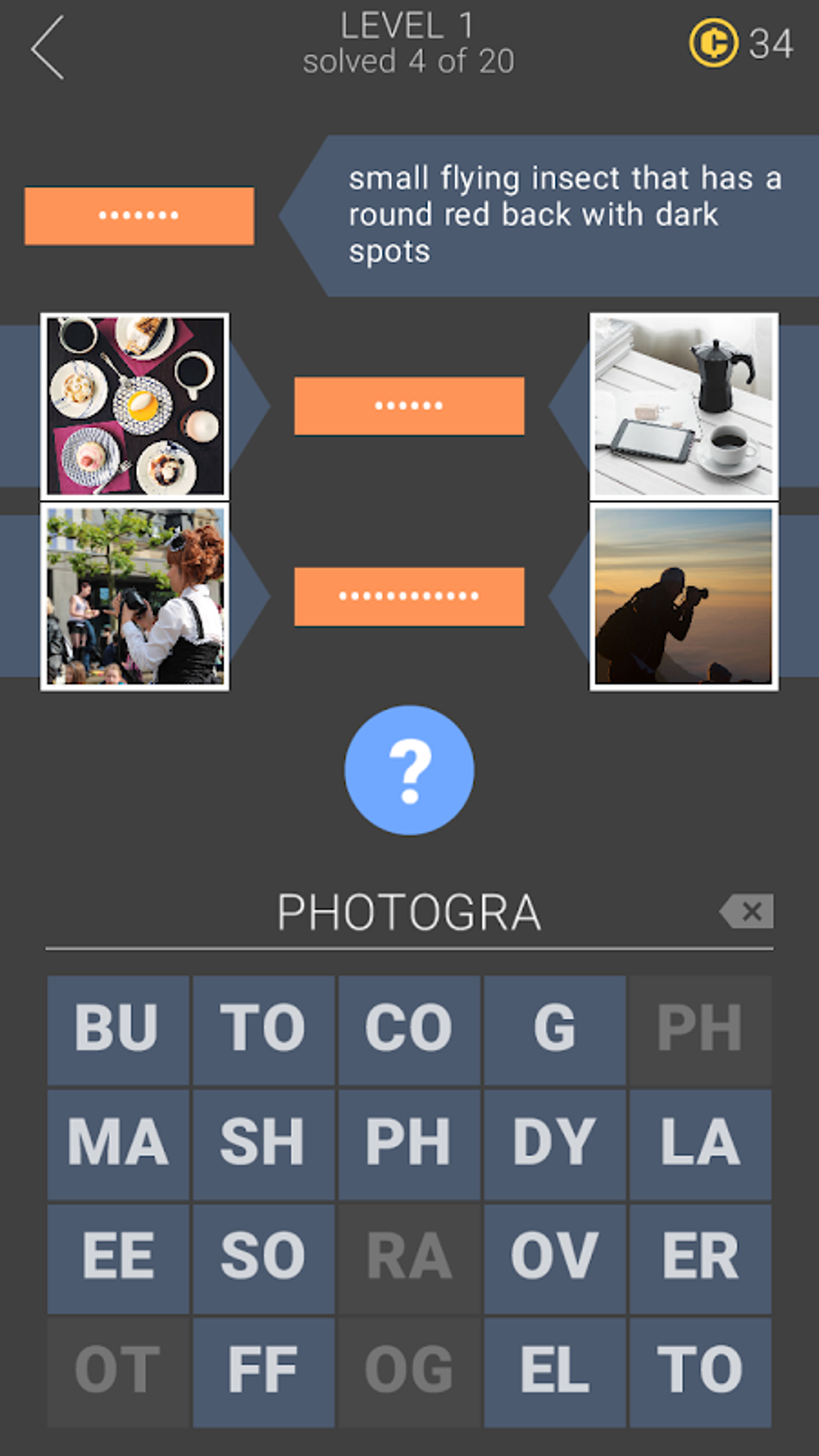Choose the EE letter tile
The width and height of the screenshot is (819, 1456).
coord(118,1258)
